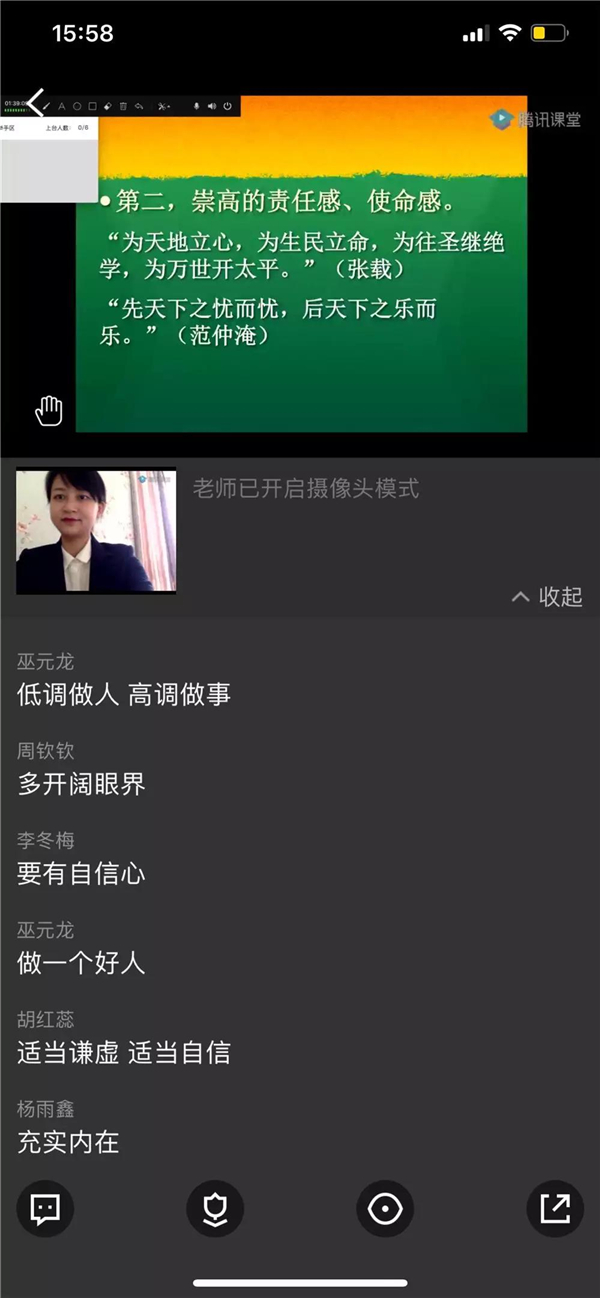Collapse the panel with 收起
Viewport: 600px width, 1298px height.
point(547,597)
